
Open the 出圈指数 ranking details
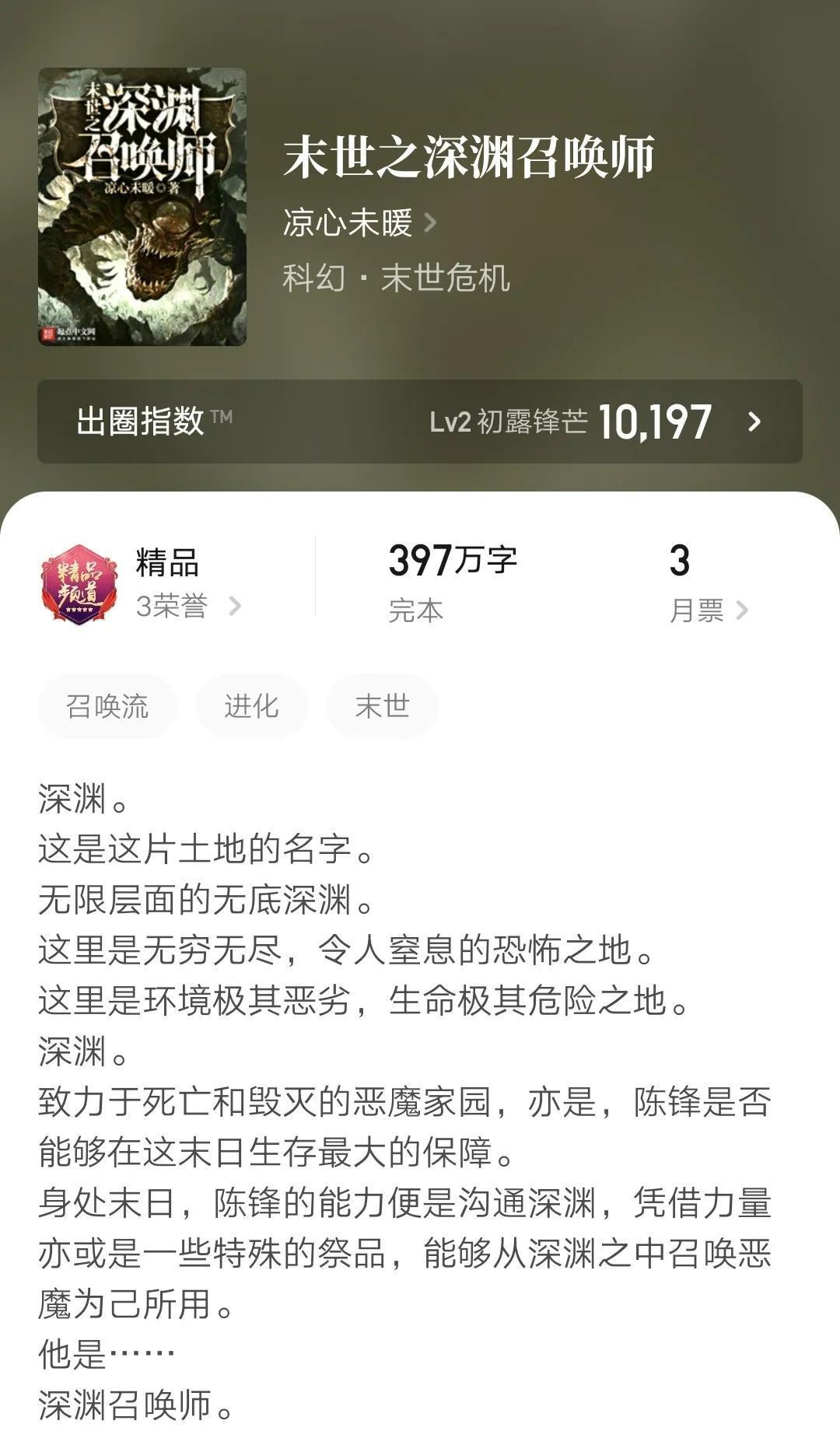pyautogui.click(x=420, y=422)
